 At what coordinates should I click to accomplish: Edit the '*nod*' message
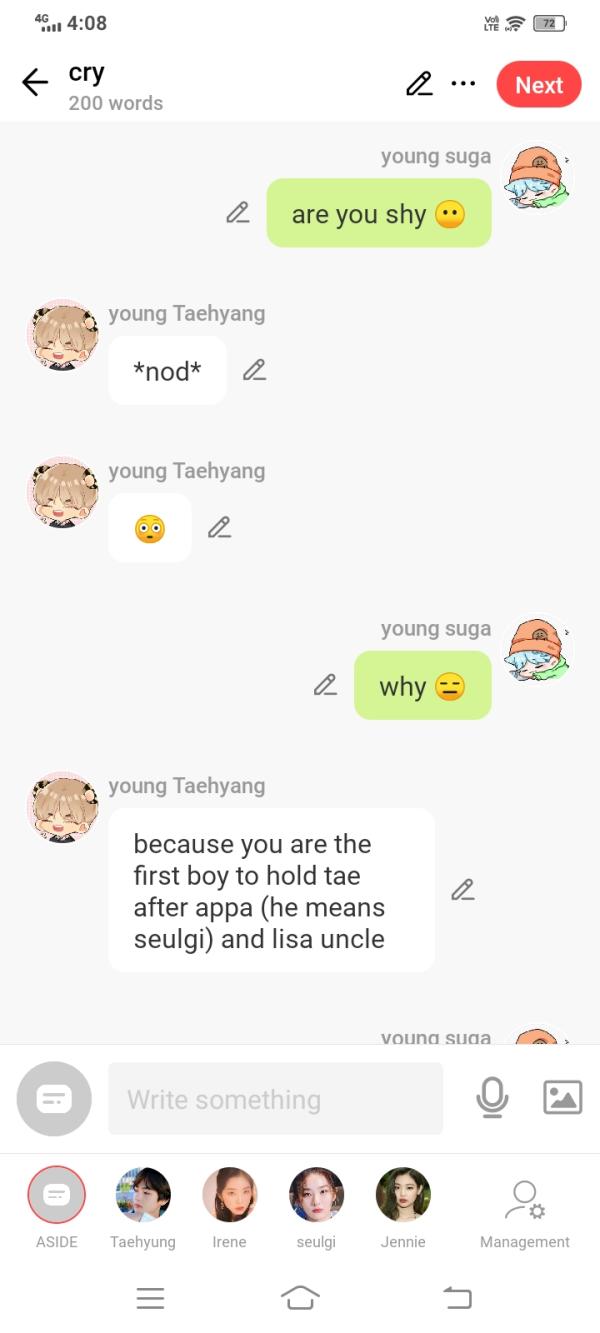[x=254, y=370]
